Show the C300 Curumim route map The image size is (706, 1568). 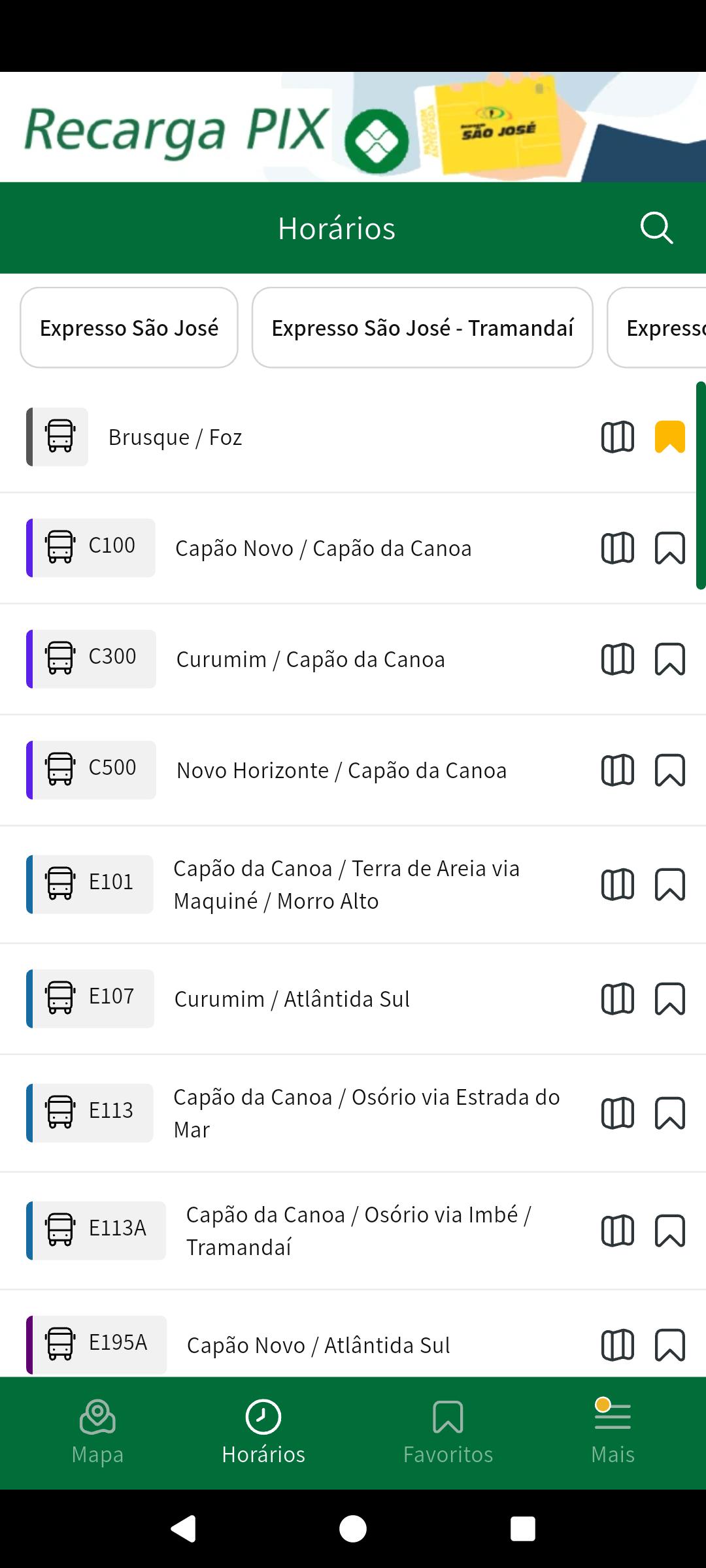[617, 659]
